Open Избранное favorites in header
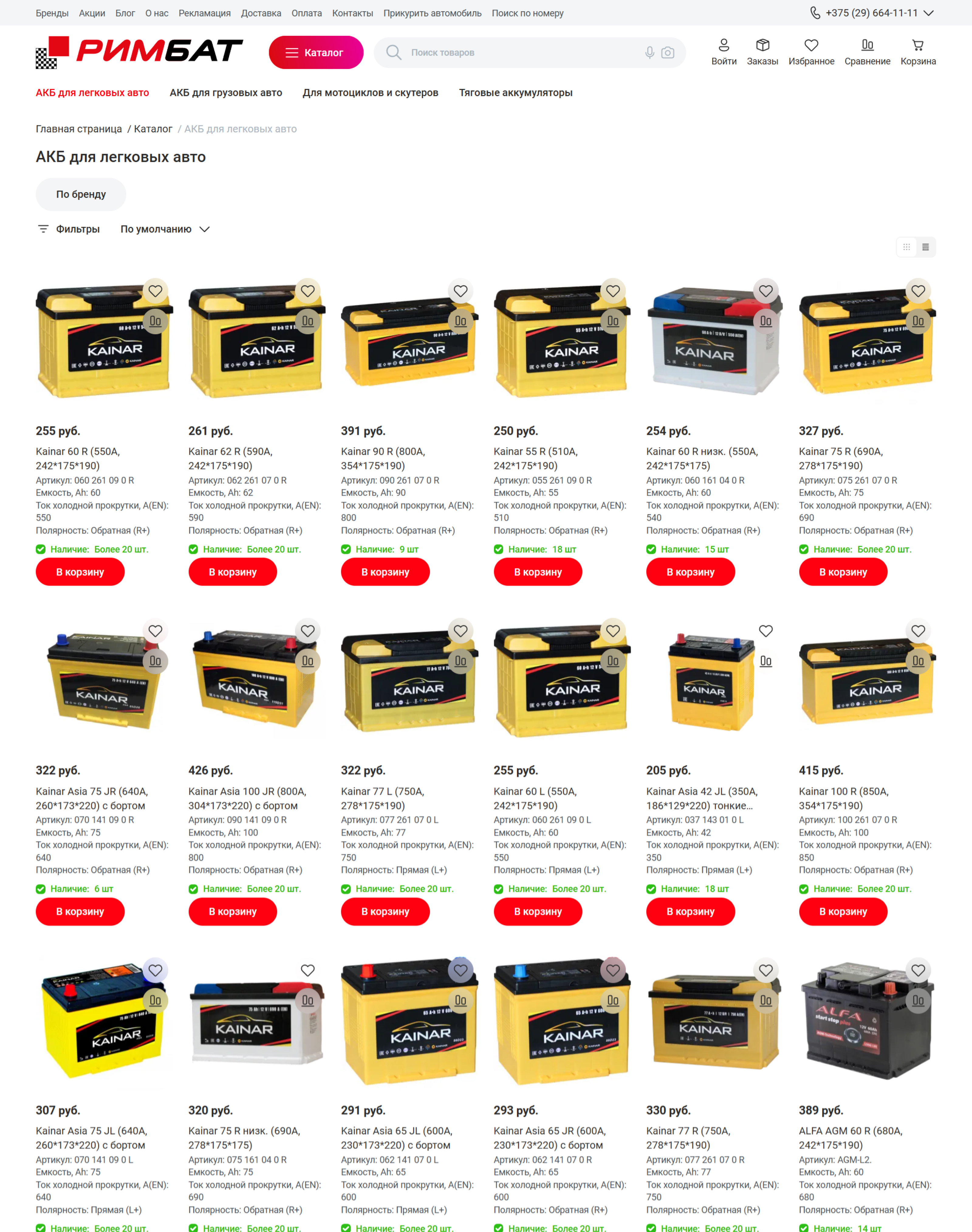This screenshot has height=1232, width=972. click(x=810, y=52)
